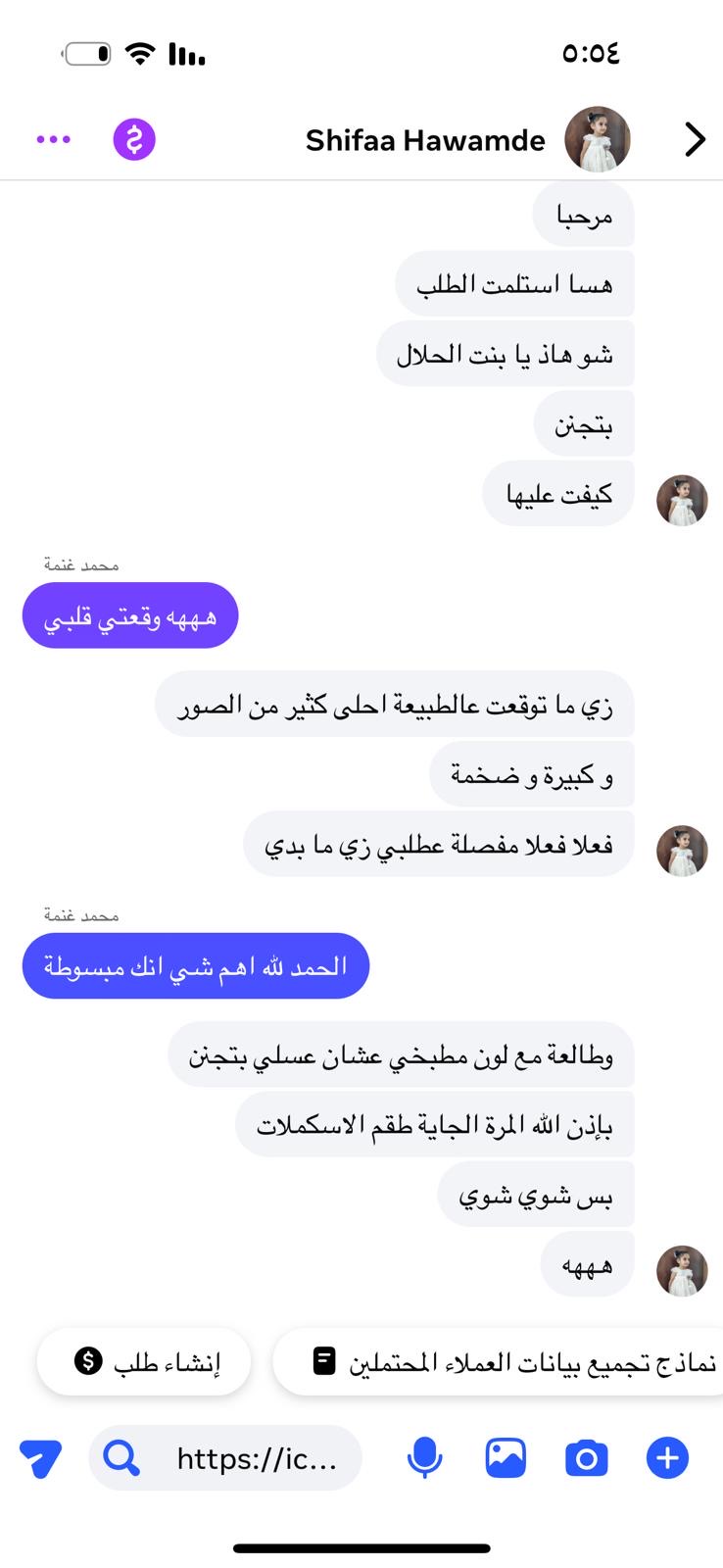Record a voice message with microphone
The width and height of the screenshot is (723, 1568).
[x=424, y=1458]
